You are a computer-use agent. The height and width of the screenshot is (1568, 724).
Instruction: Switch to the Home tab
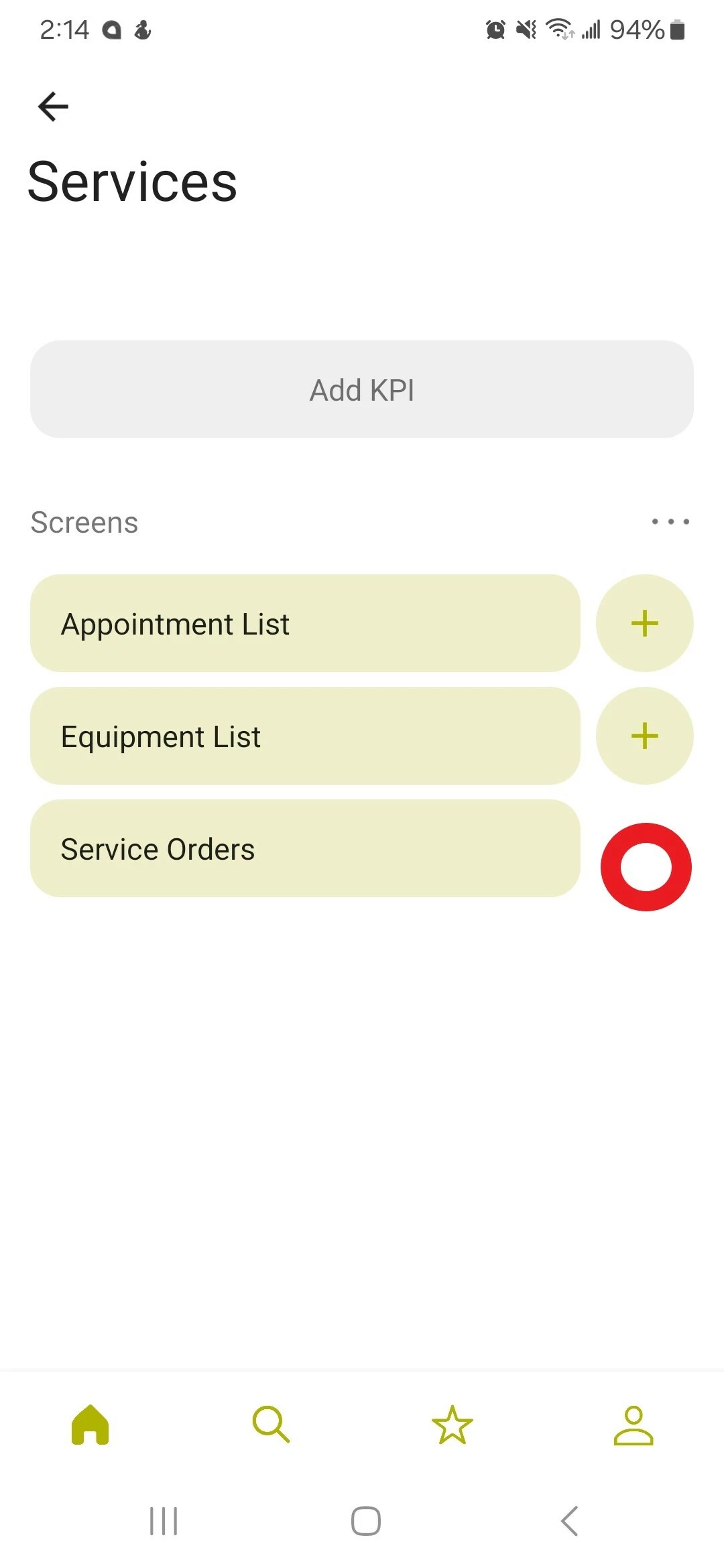(90, 1424)
